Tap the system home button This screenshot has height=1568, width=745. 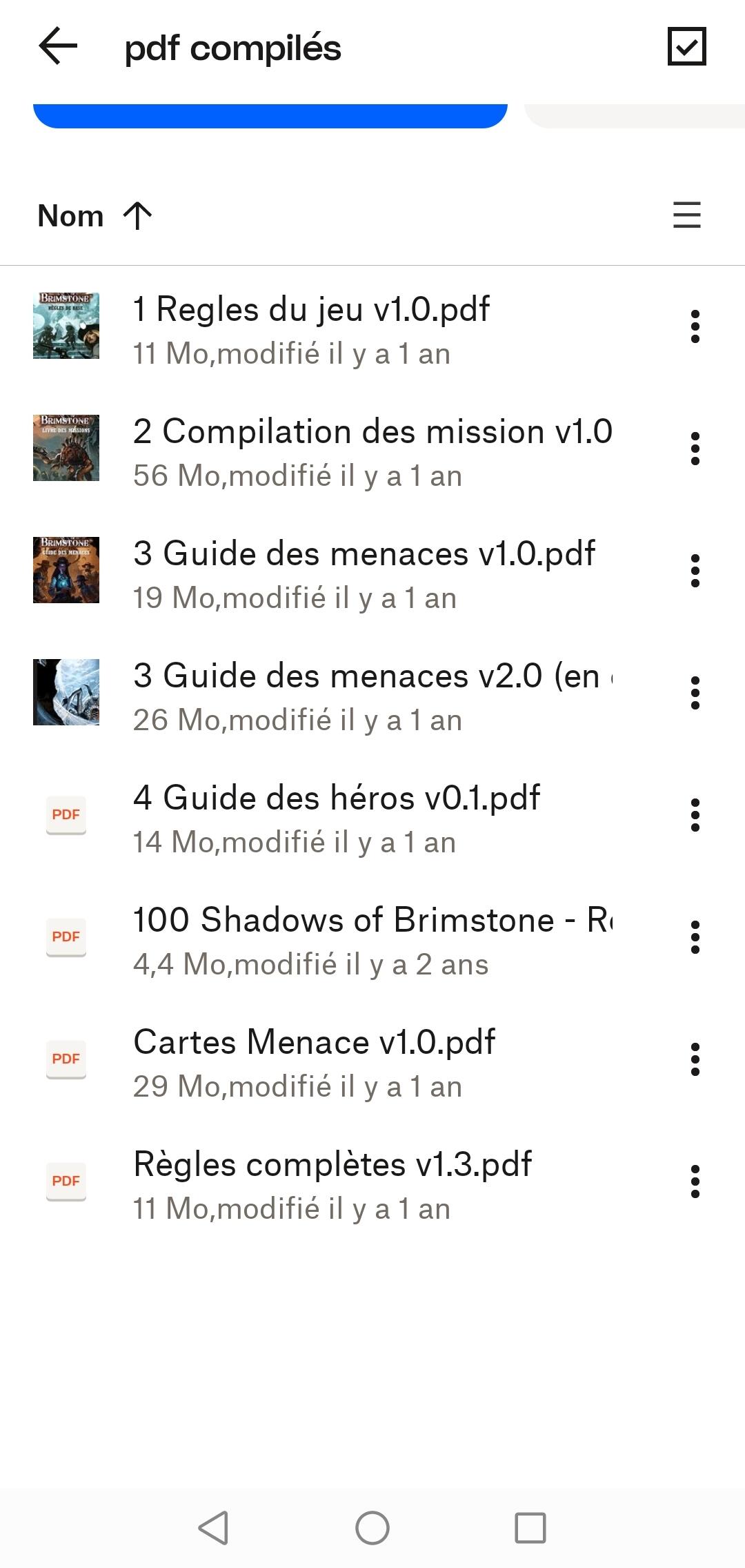click(372, 1528)
